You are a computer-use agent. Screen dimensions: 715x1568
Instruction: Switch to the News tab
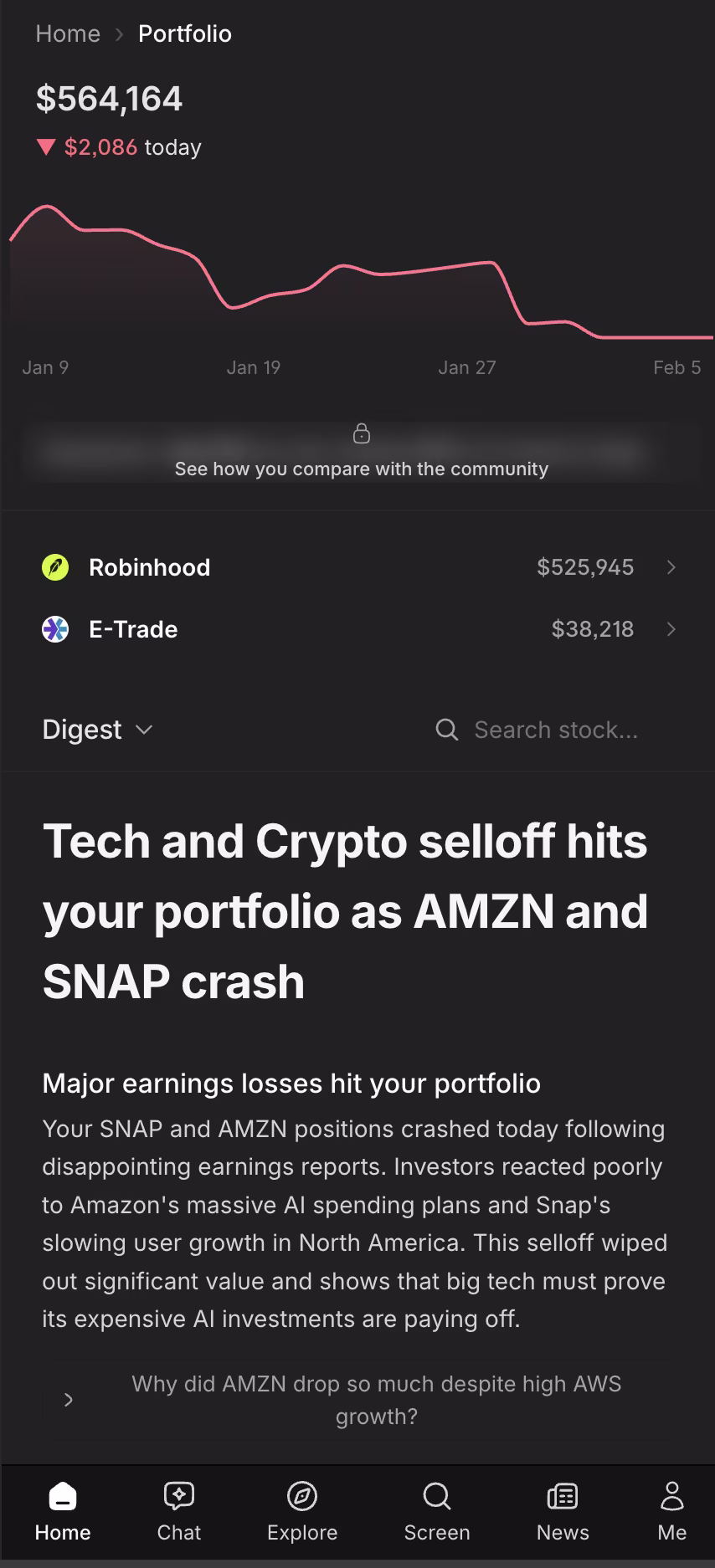point(563,1512)
